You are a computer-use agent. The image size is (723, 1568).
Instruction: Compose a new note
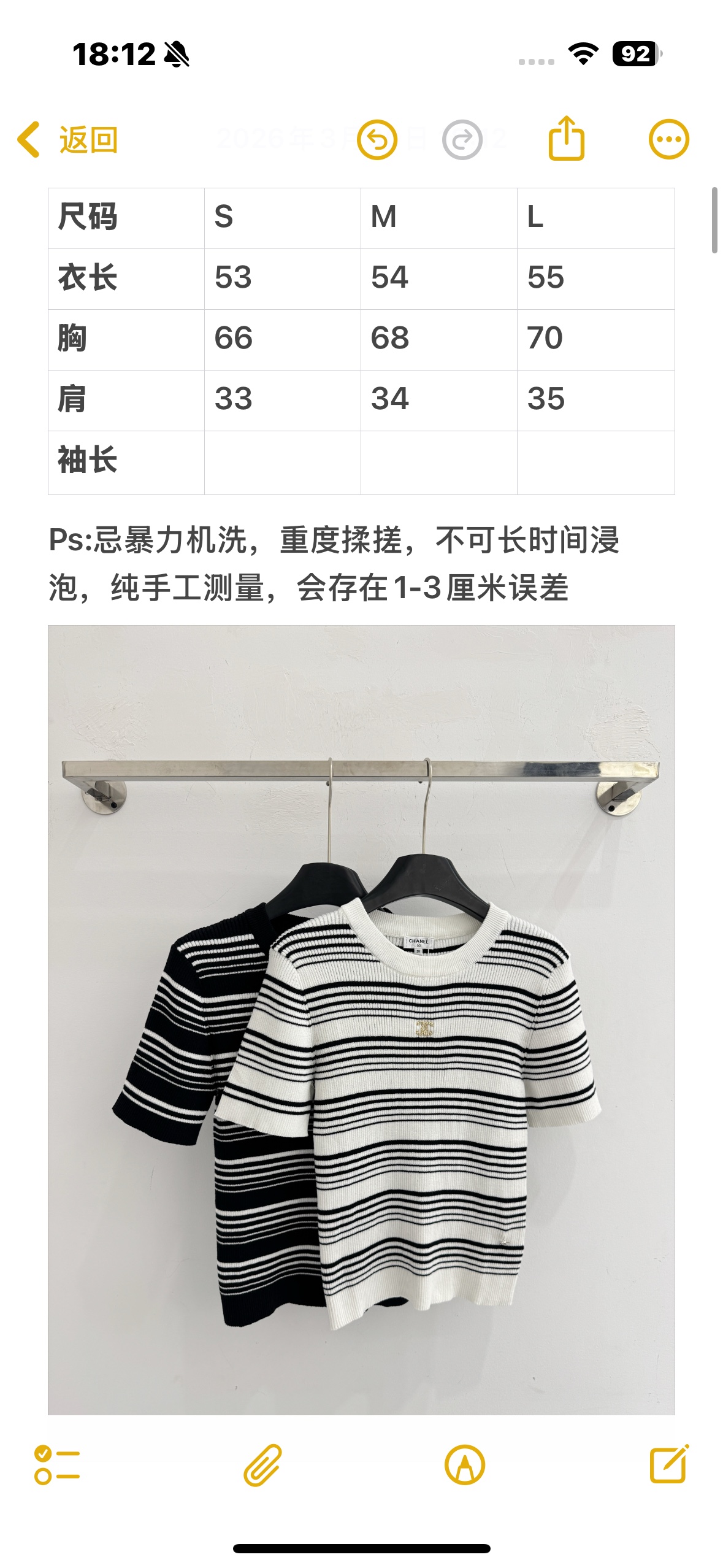pos(669,1464)
